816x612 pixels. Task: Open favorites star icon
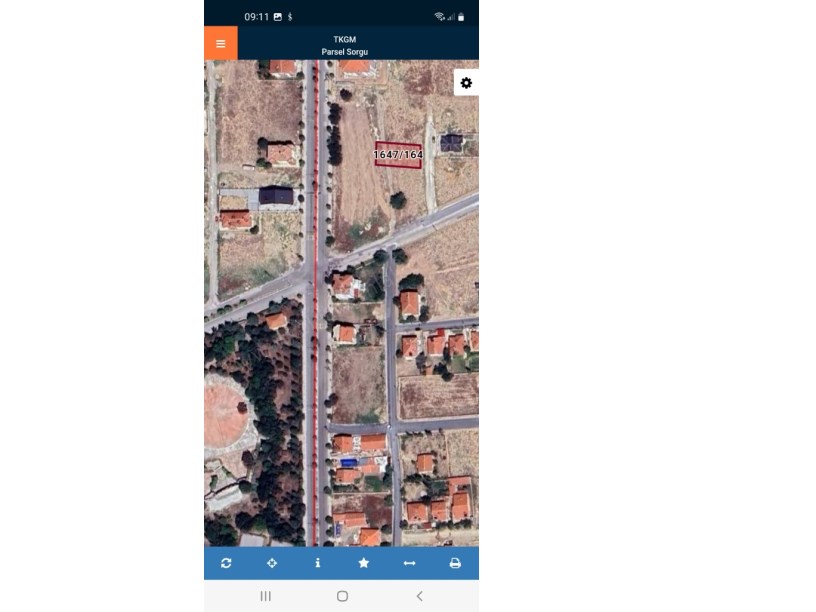click(363, 563)
